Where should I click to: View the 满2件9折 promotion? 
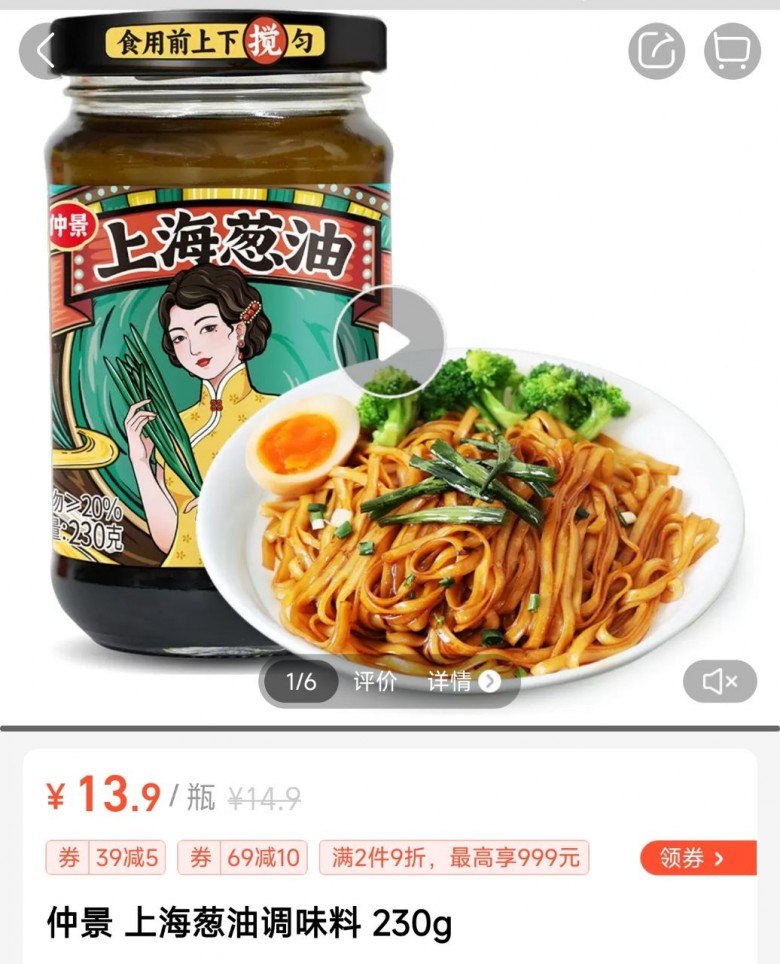pos(455,858)
